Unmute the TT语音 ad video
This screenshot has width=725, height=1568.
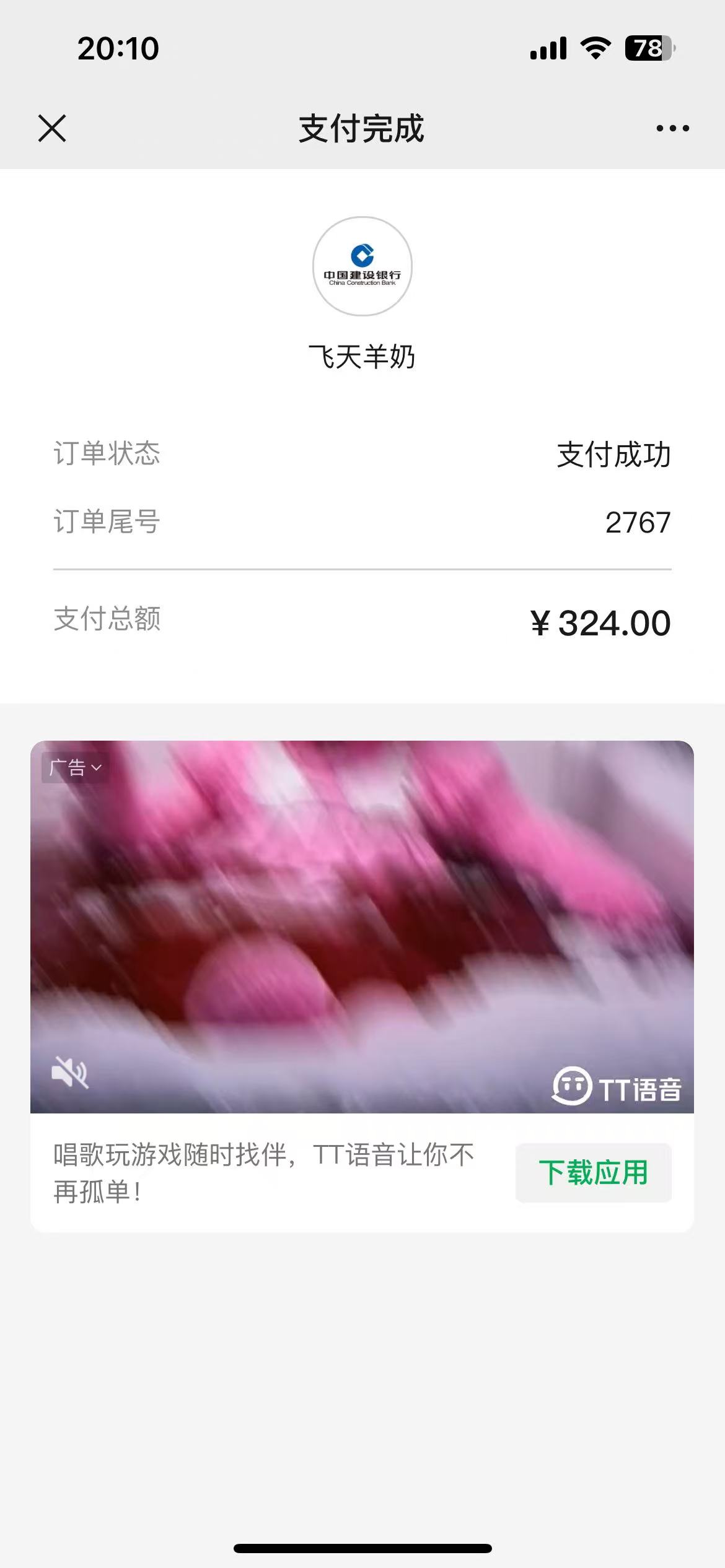coord(69,1072)
